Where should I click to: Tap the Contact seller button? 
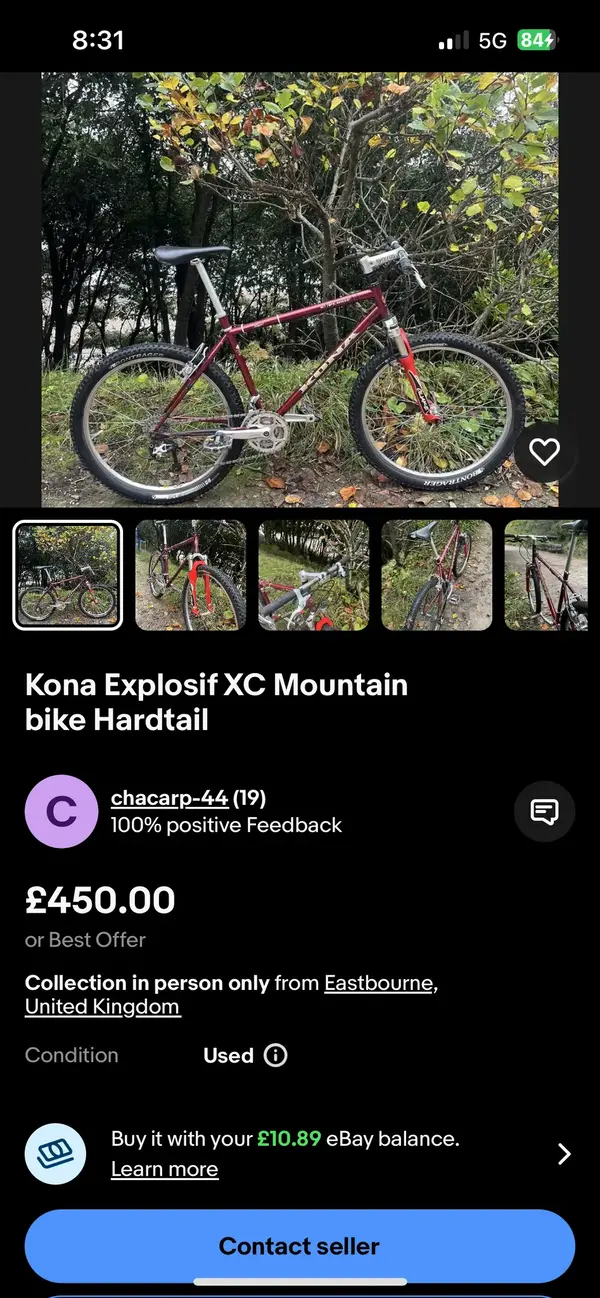tap(300, 1246)
